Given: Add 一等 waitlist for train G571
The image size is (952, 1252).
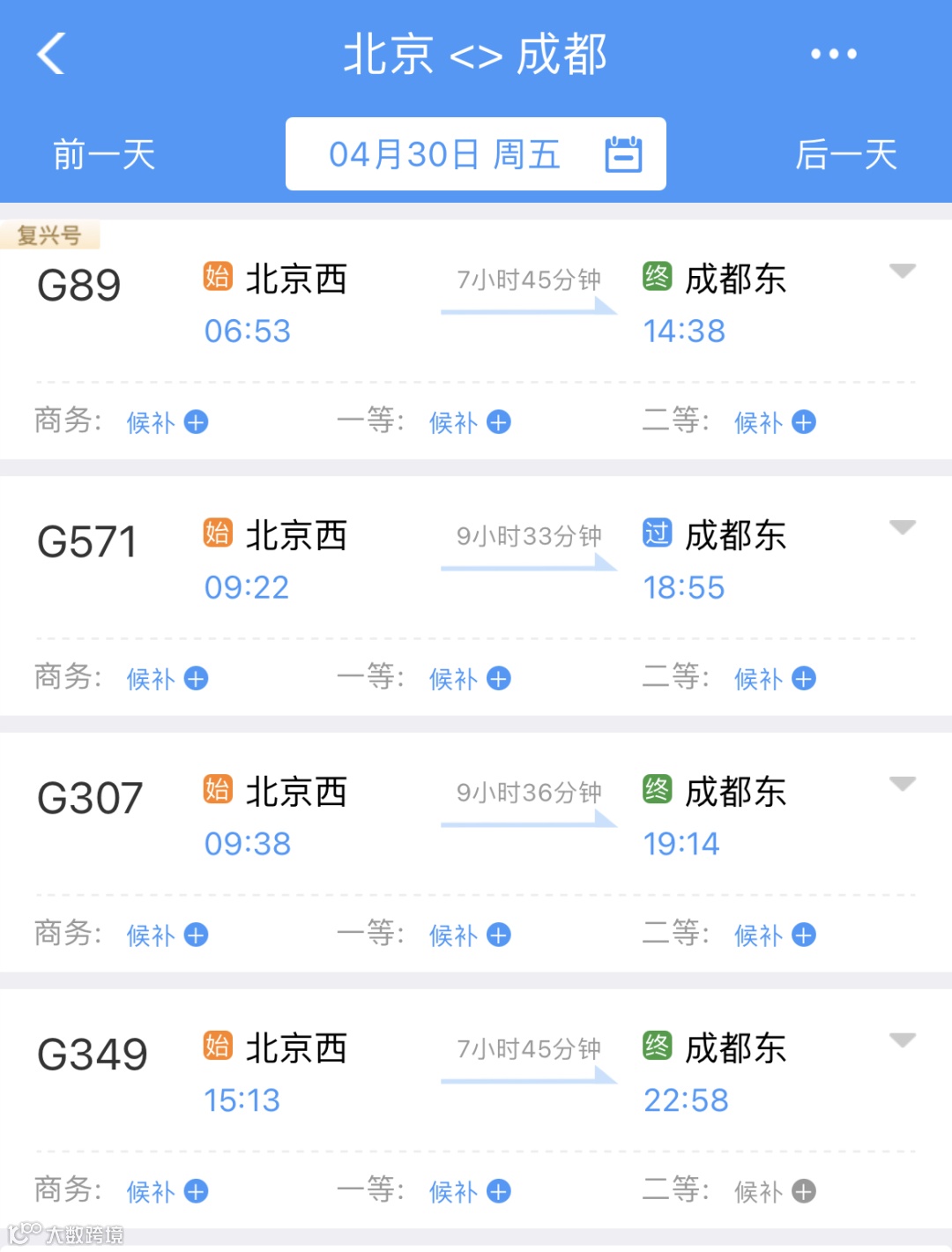Looking at the screenshot, I should (499, 679).
